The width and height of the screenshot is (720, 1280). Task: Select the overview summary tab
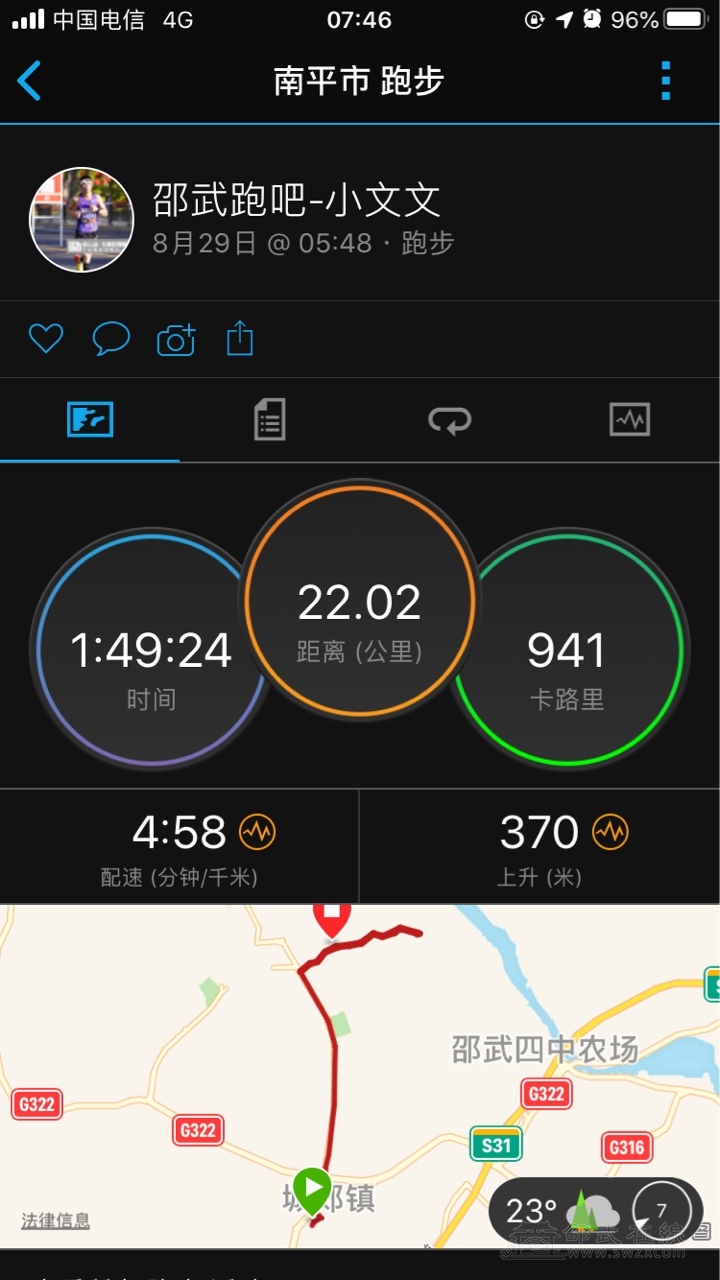pyautogui.click(x=90, y=420)
